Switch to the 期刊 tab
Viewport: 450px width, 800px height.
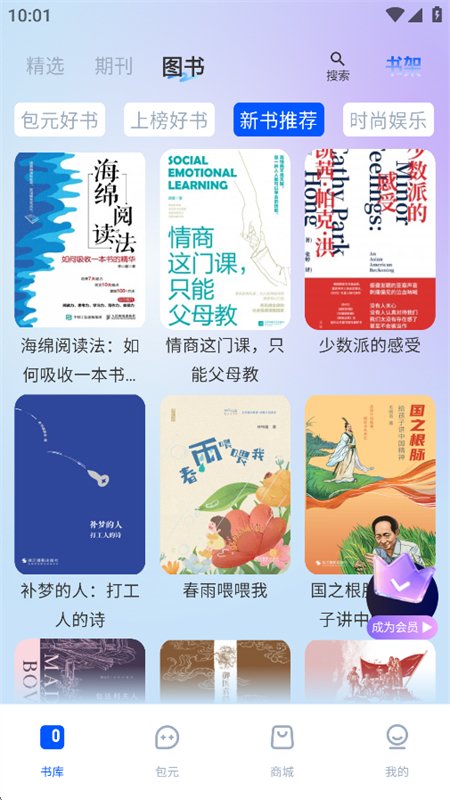coord(114,66)
